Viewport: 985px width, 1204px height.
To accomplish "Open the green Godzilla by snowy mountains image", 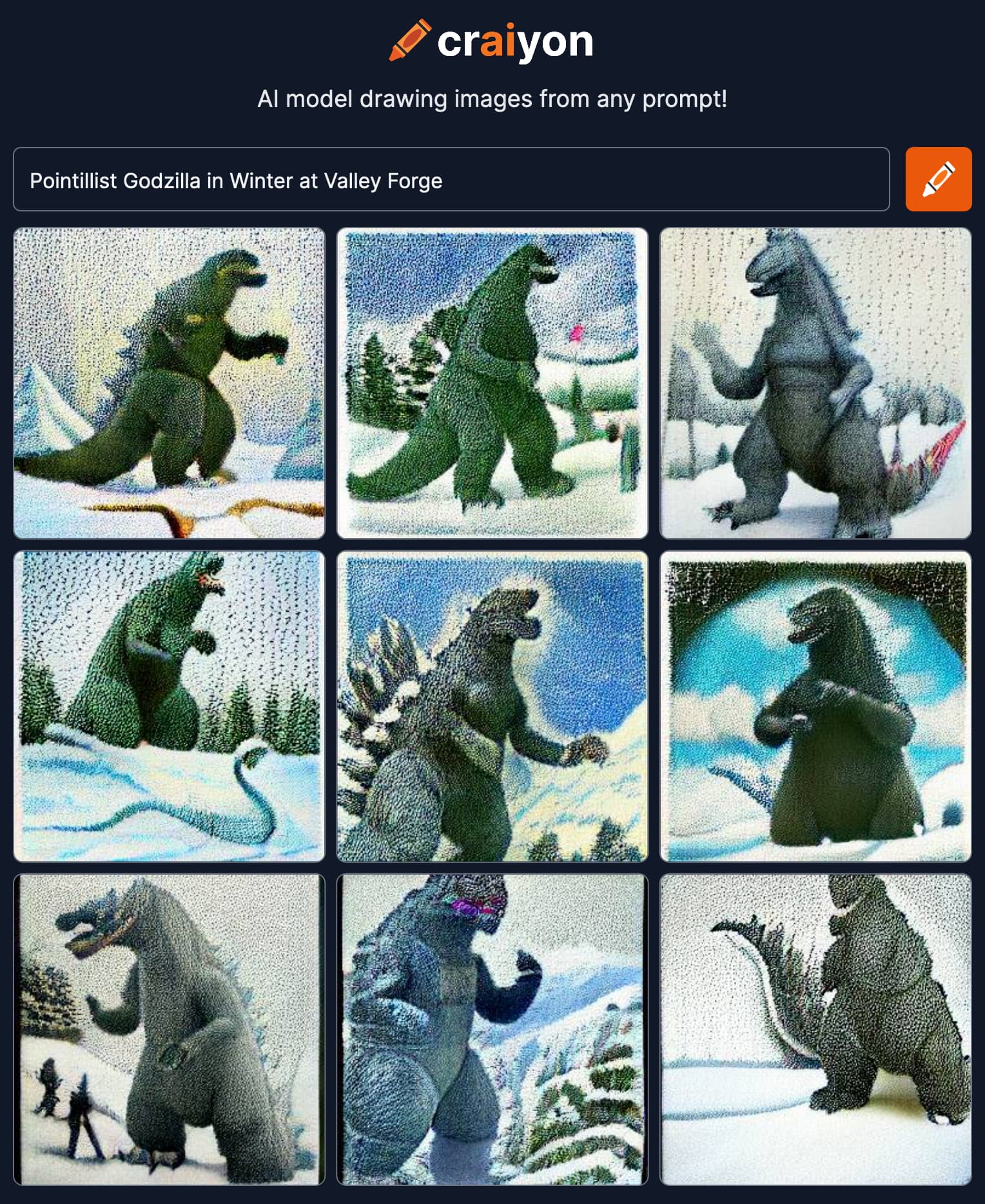I will click(169, 383).
